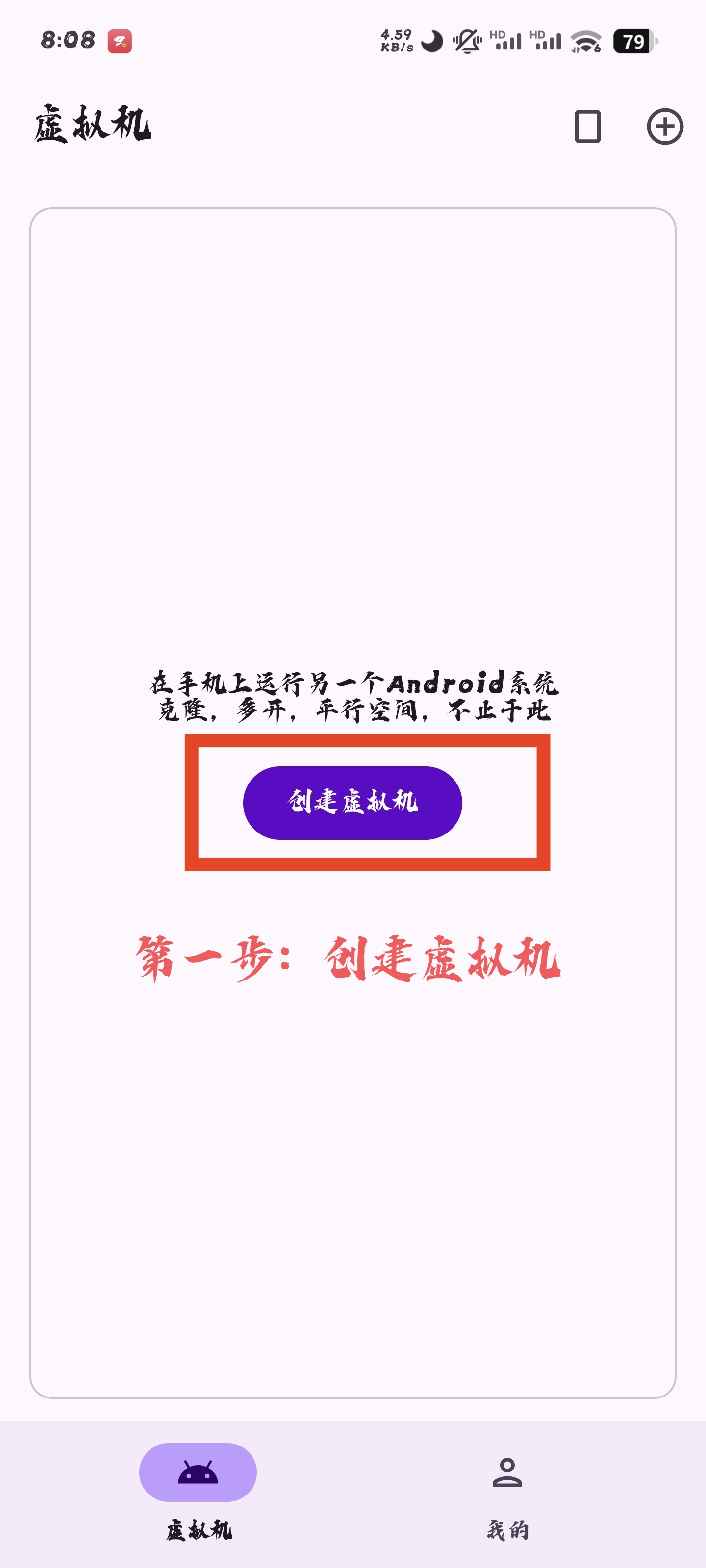Tap the 创建虚拟机 button
The width and height of the screenshot is (706, 1568).
tap(352, 802)
